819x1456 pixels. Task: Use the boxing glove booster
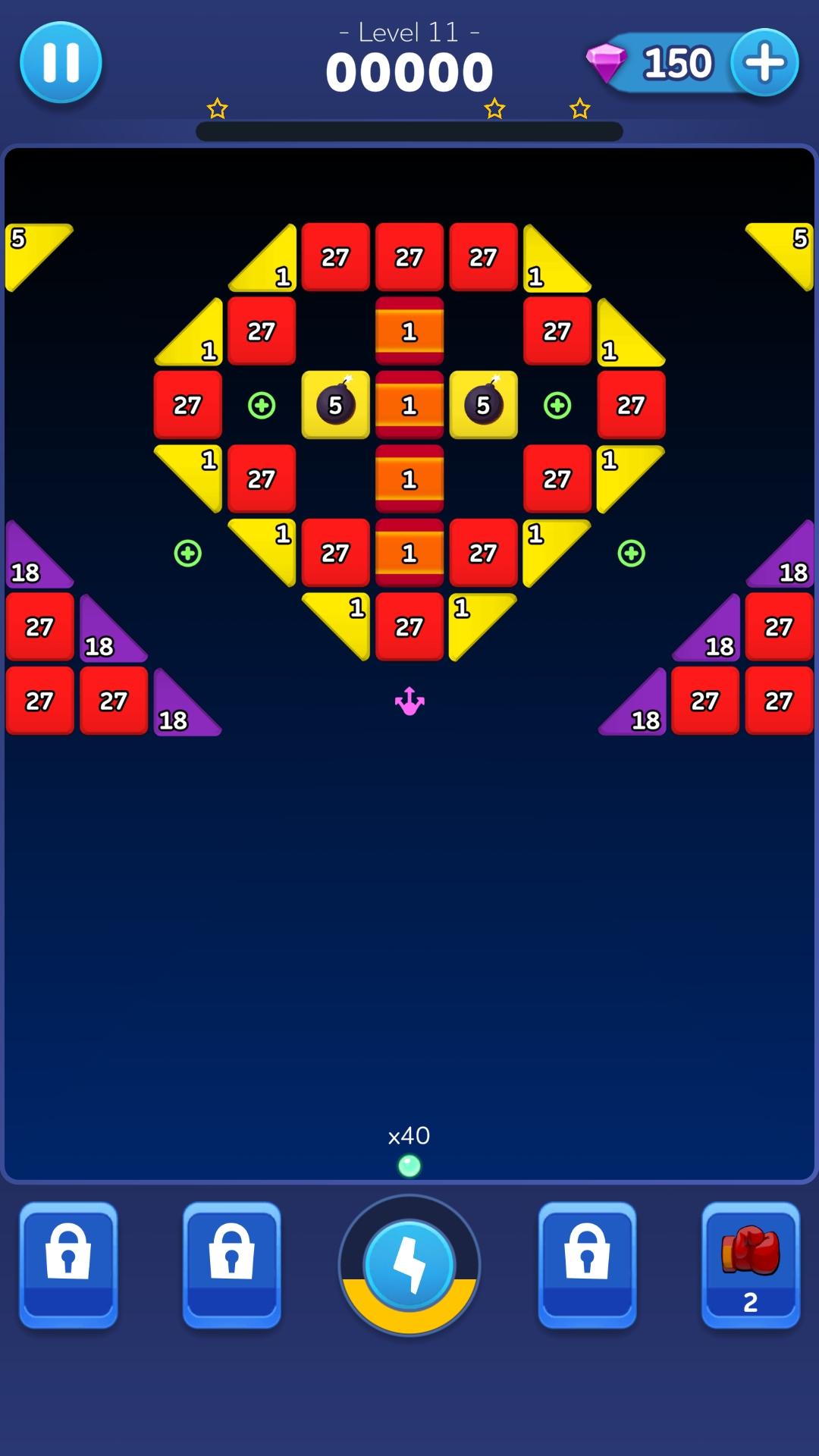click(750, 1263)
